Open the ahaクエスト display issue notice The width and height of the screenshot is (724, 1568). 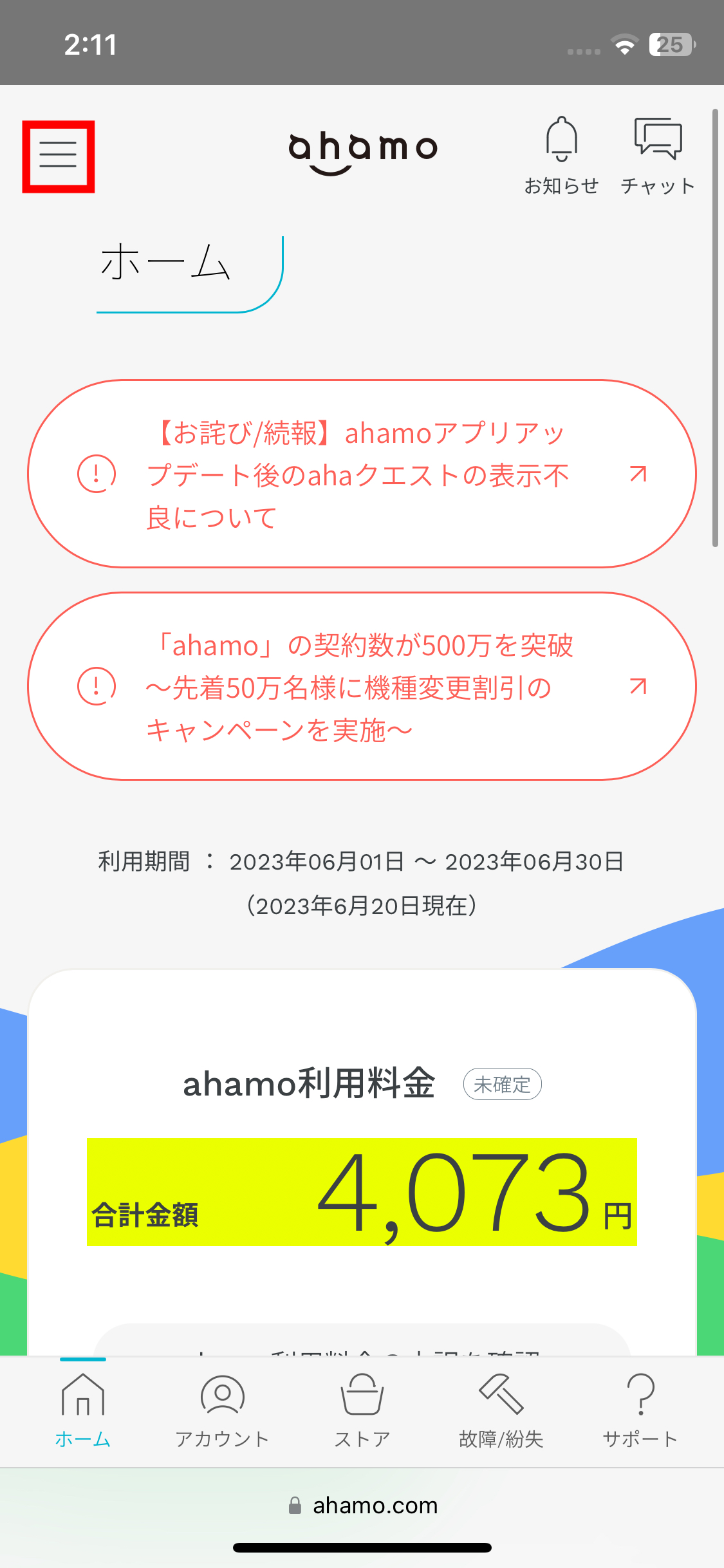tap(362, 475)
